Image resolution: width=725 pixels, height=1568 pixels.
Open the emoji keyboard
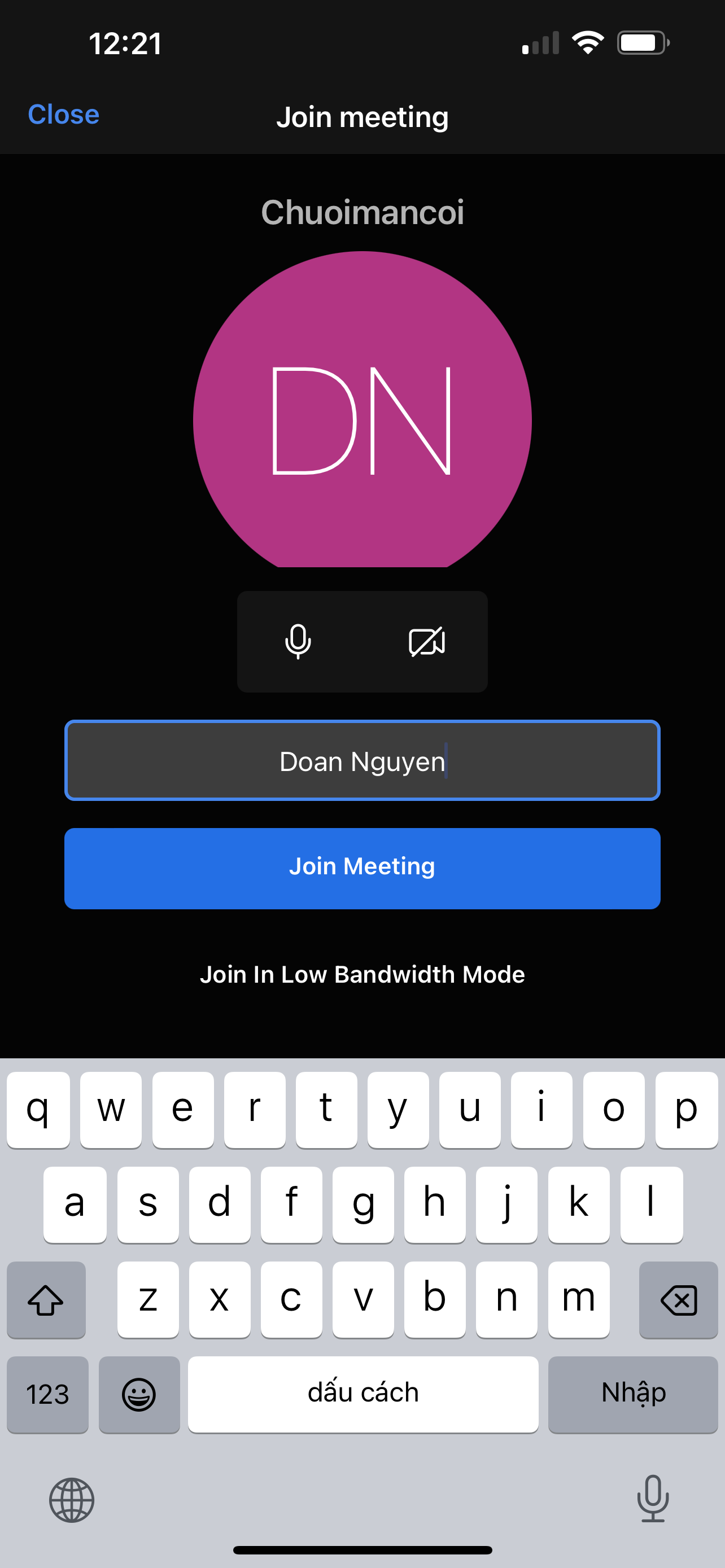click(139, 1394)
